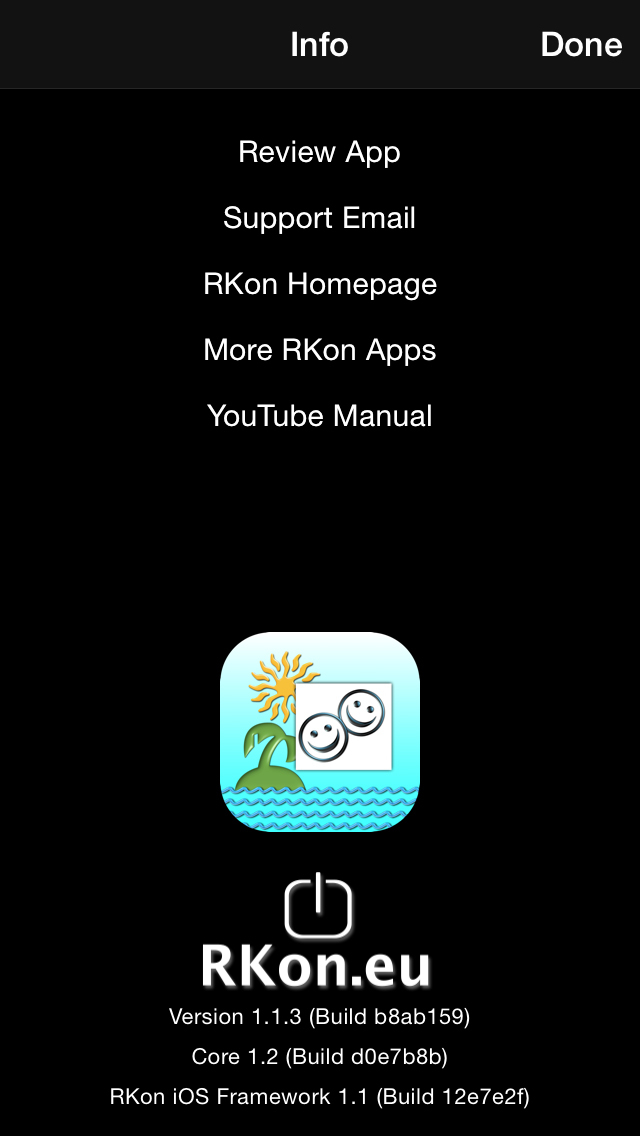
Task: Select Support Email
Action: click(320, 218)
